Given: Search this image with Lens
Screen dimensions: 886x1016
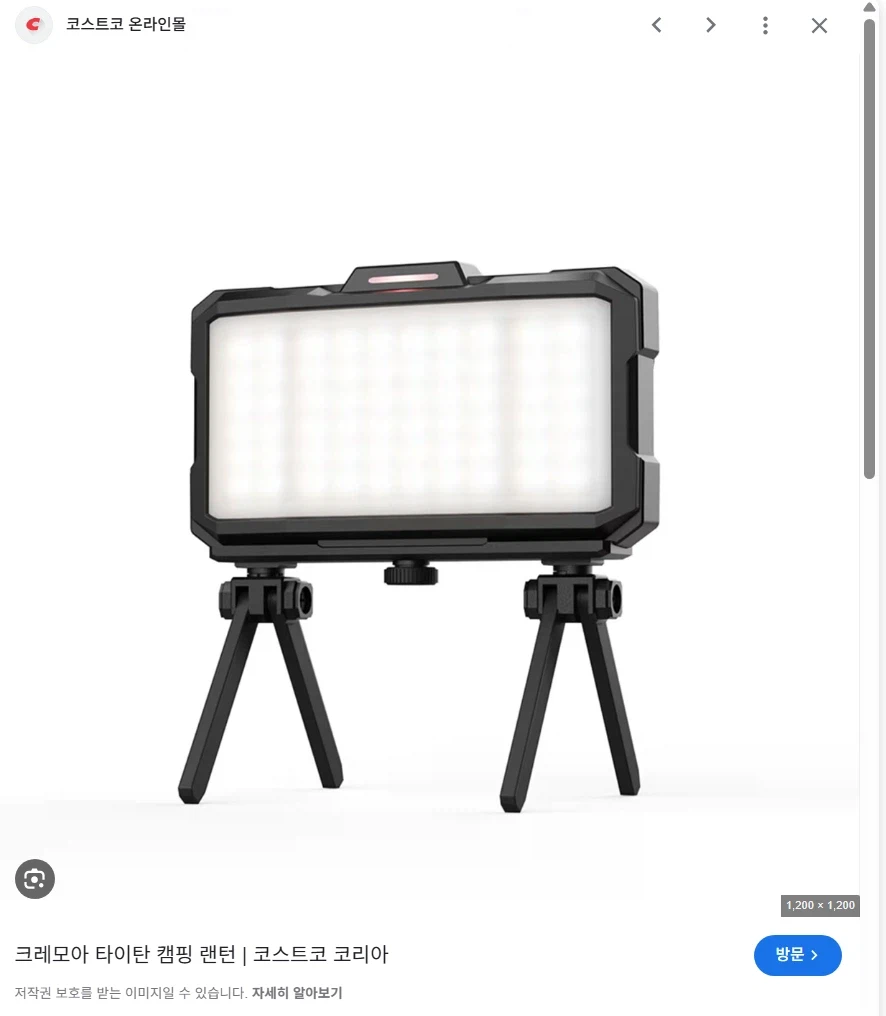Looking at the screenshot, I should point(35,879).
